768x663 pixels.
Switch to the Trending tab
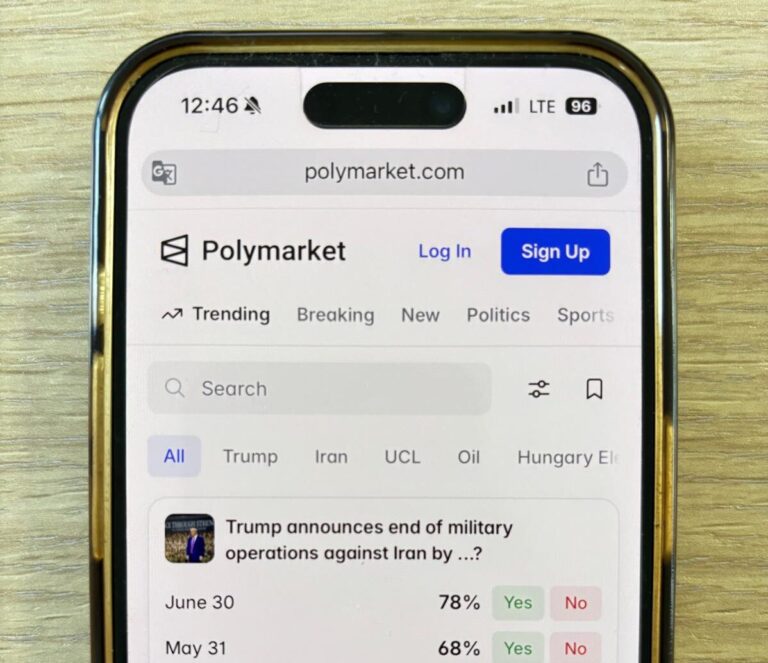click(216, 314)
